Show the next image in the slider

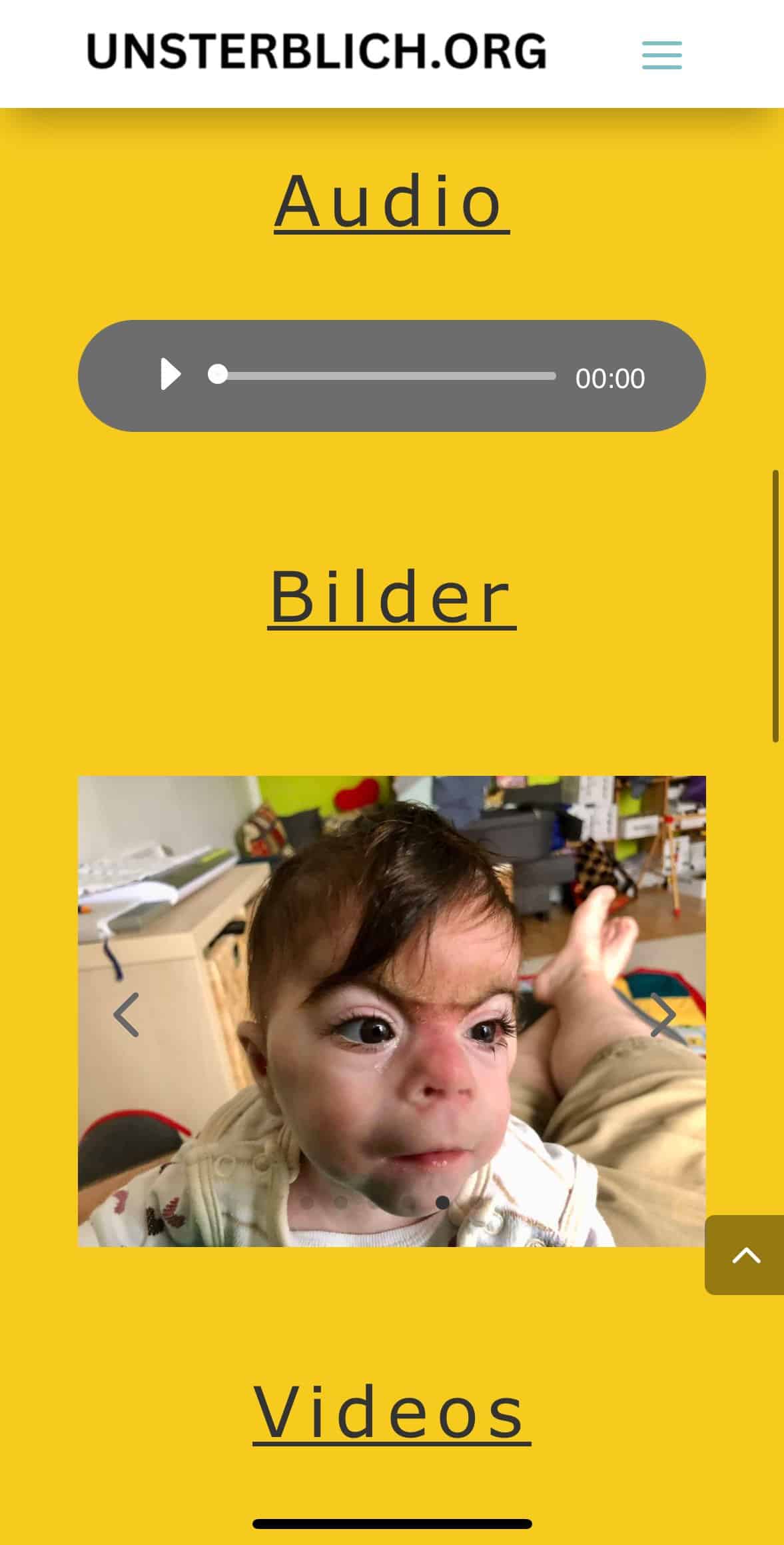(x=663, y=1015)
